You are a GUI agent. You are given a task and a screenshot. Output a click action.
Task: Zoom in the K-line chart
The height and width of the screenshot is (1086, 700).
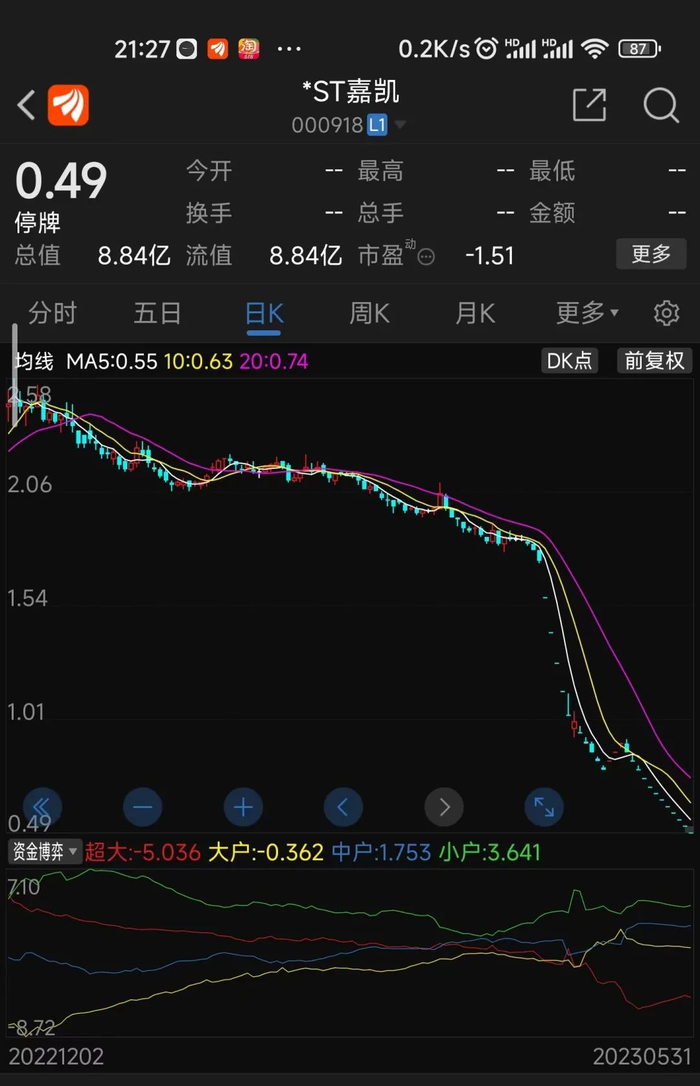pos(243,807)
